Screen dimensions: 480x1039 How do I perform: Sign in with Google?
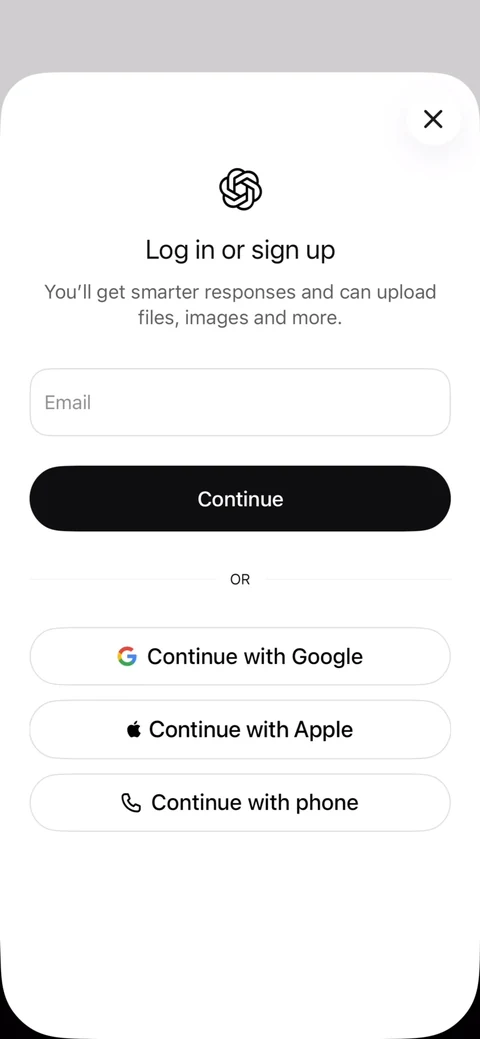coord(240,656)
